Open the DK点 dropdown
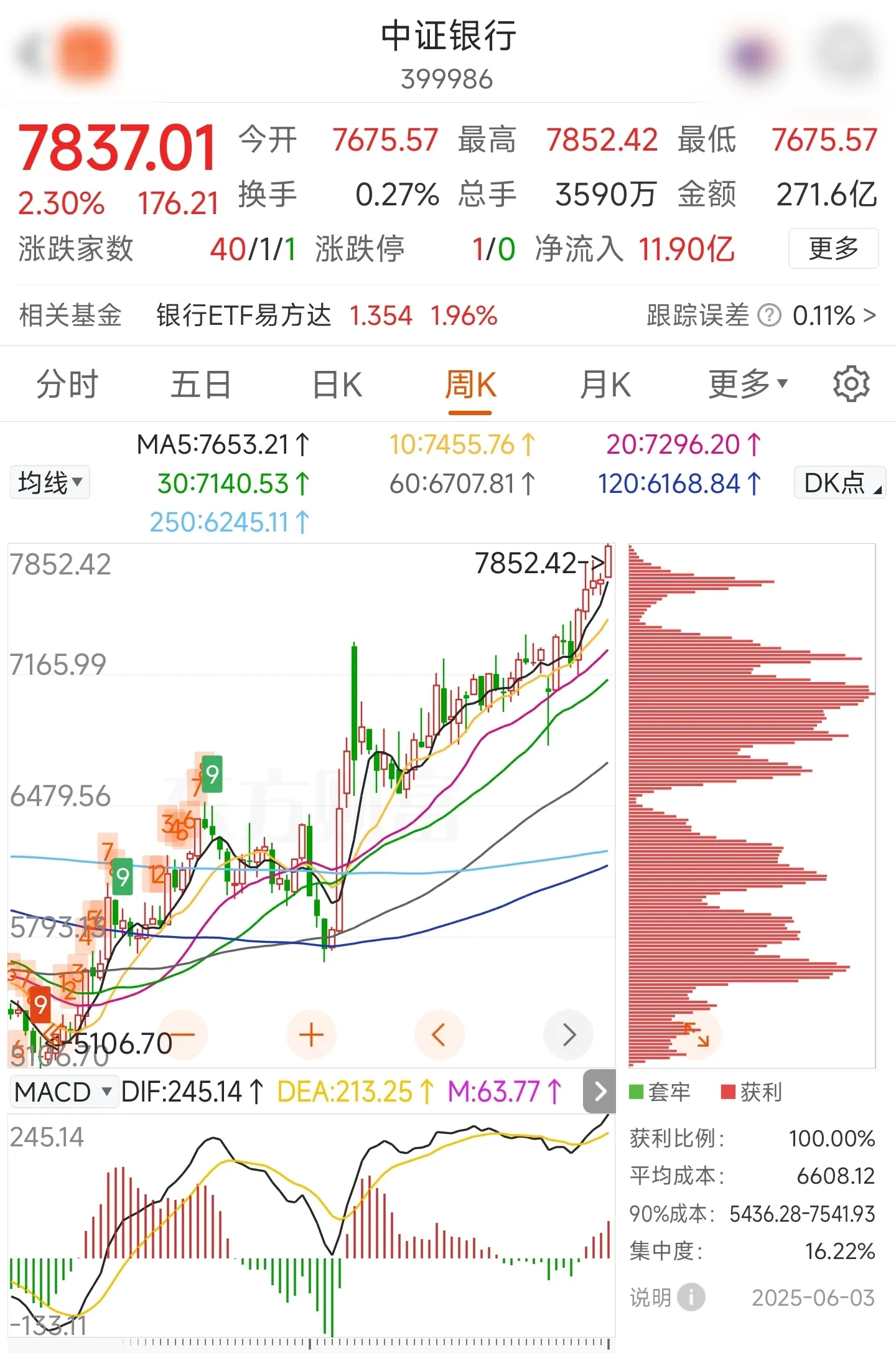This screenshot has width=896, height=1353. click(839, 482)
